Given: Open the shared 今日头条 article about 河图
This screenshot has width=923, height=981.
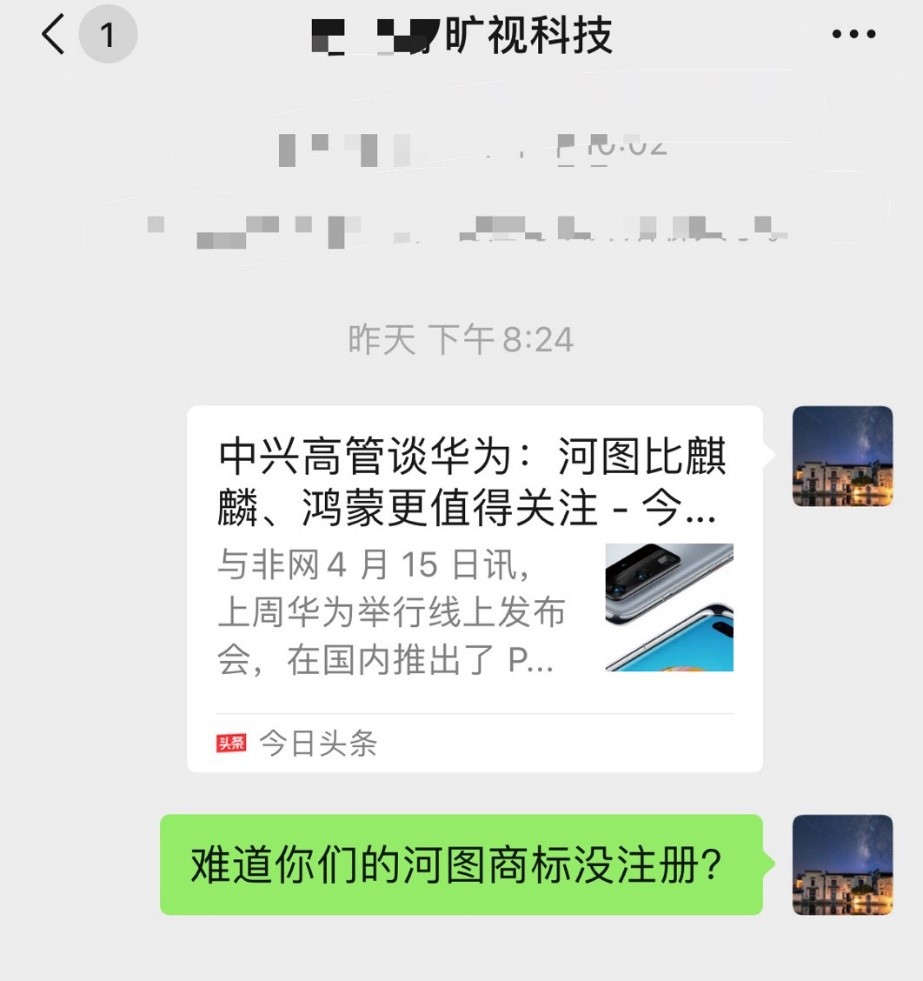Looking at the screenshot, I should [474, 587].
